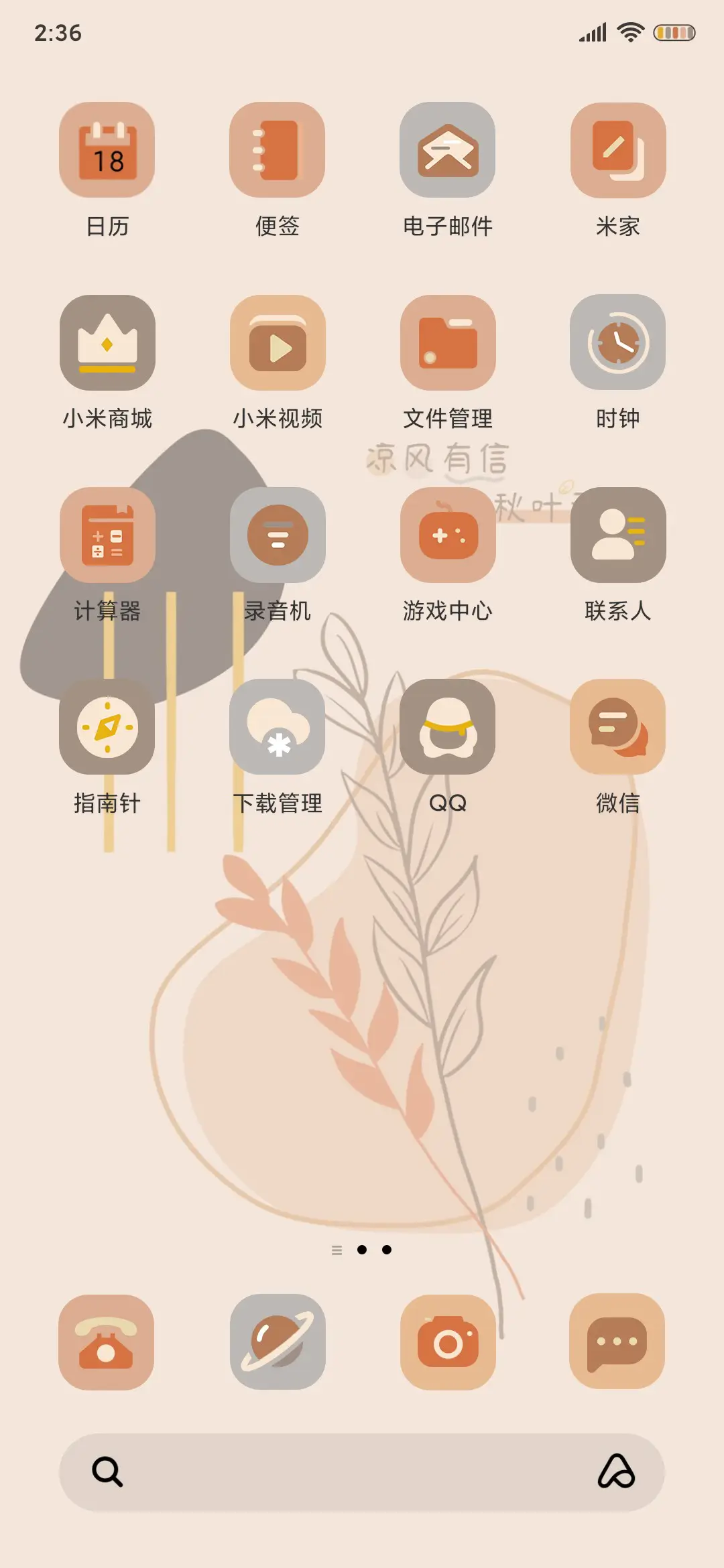
Task: Launch the 指南针 (Compass) app
Action: [107, 728]
